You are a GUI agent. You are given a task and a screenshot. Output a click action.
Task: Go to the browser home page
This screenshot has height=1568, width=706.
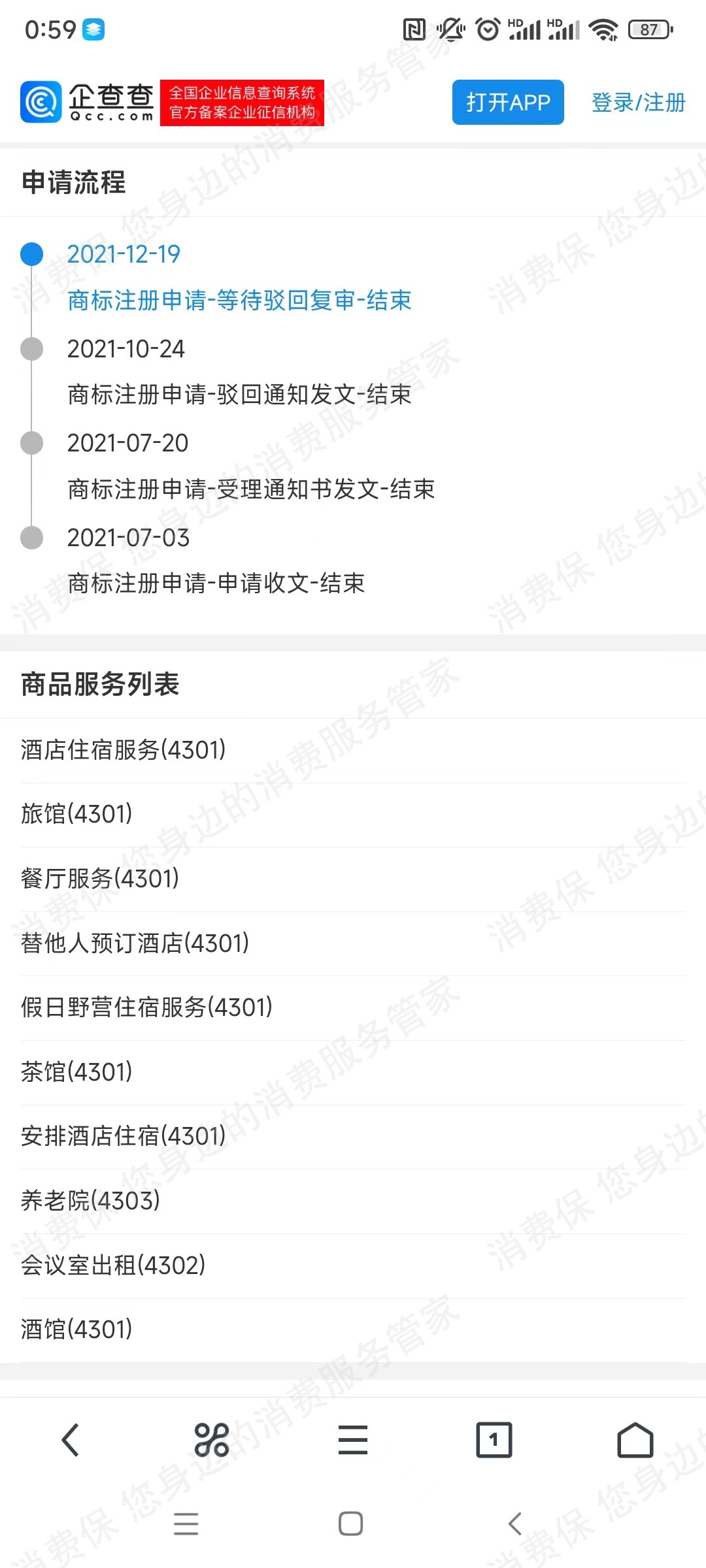point(635,1440)
